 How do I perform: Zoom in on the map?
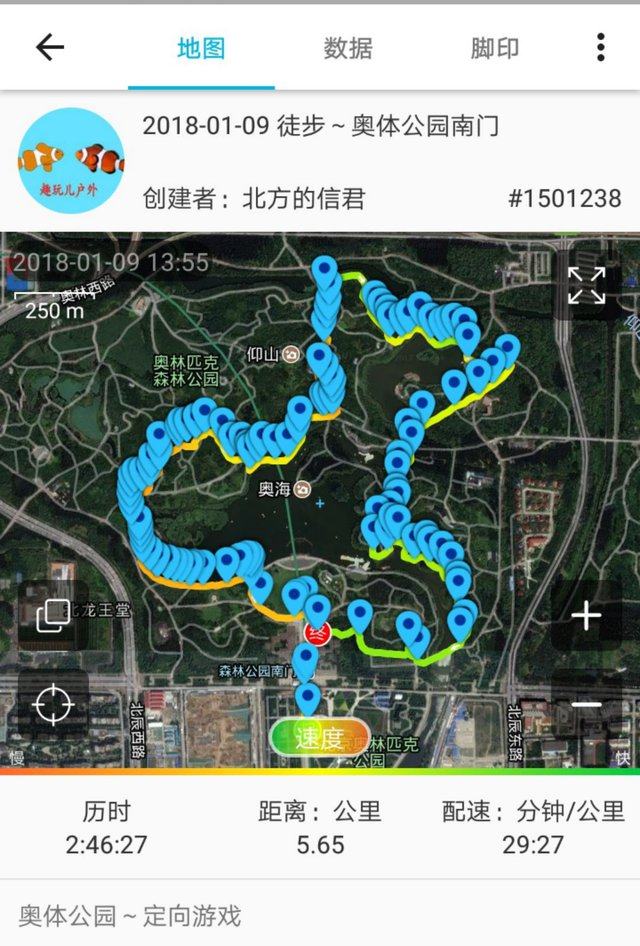586,615
